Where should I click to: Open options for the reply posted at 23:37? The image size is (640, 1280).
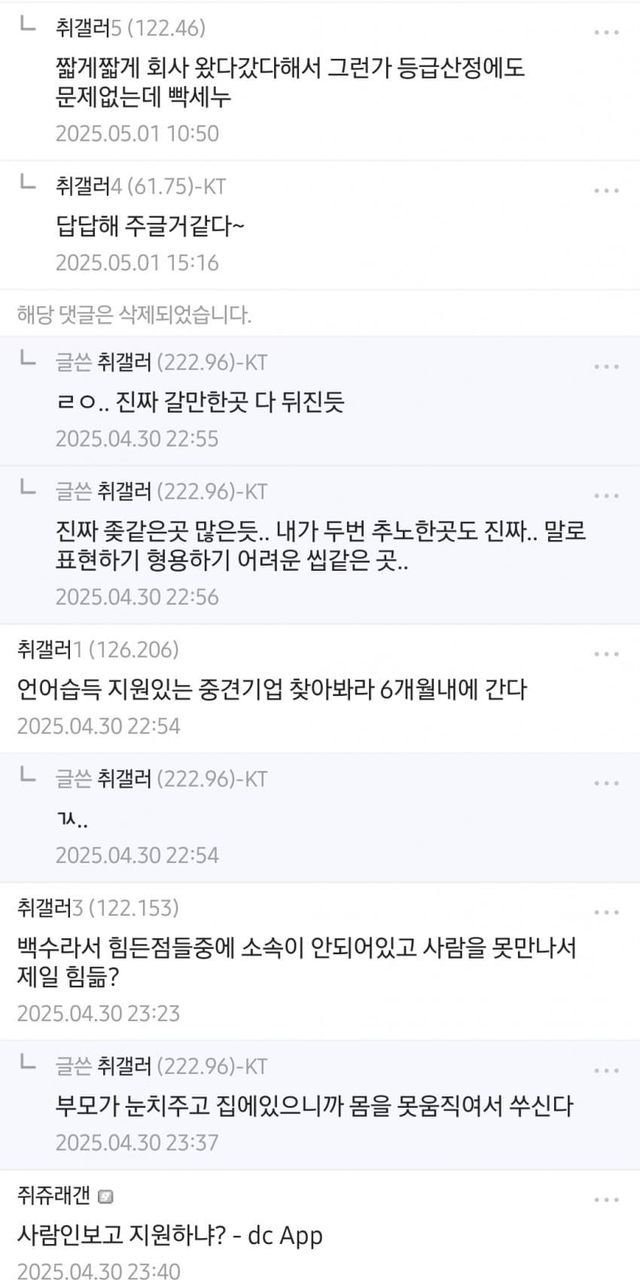606,1070
